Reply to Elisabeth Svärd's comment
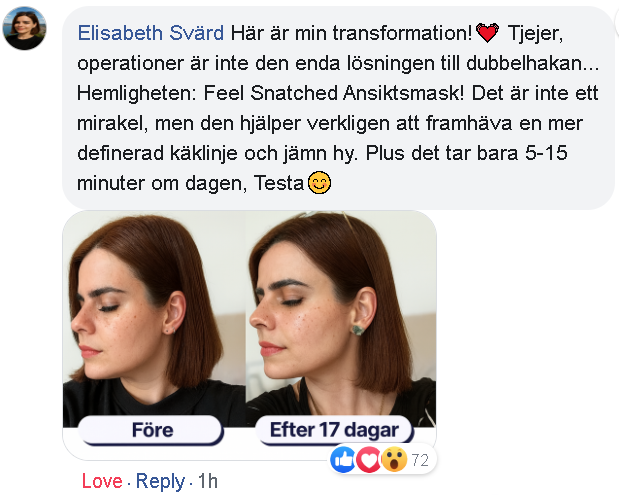 click(160, 482)
